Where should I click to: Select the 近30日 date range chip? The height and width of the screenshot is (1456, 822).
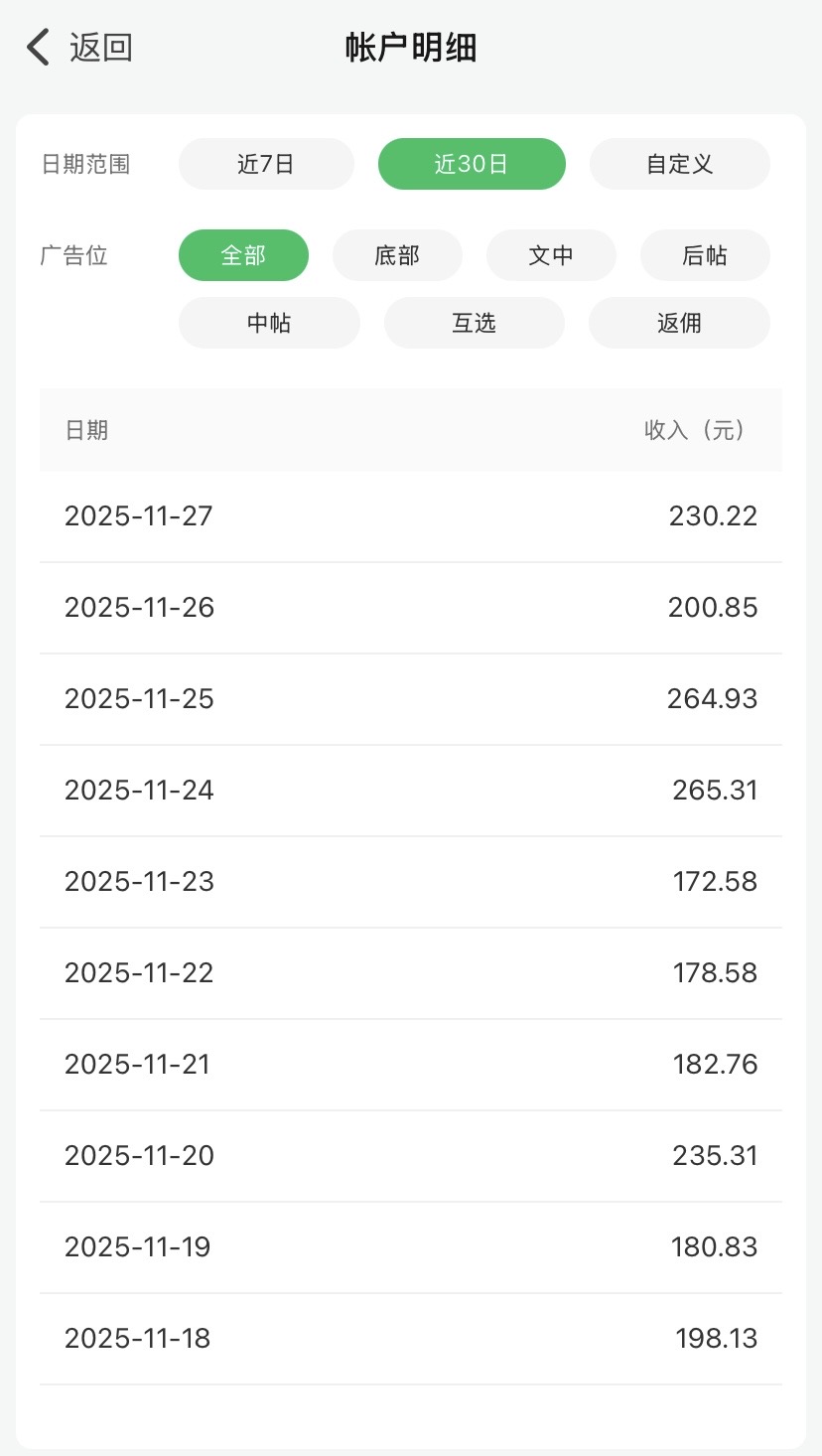[472, 164]
